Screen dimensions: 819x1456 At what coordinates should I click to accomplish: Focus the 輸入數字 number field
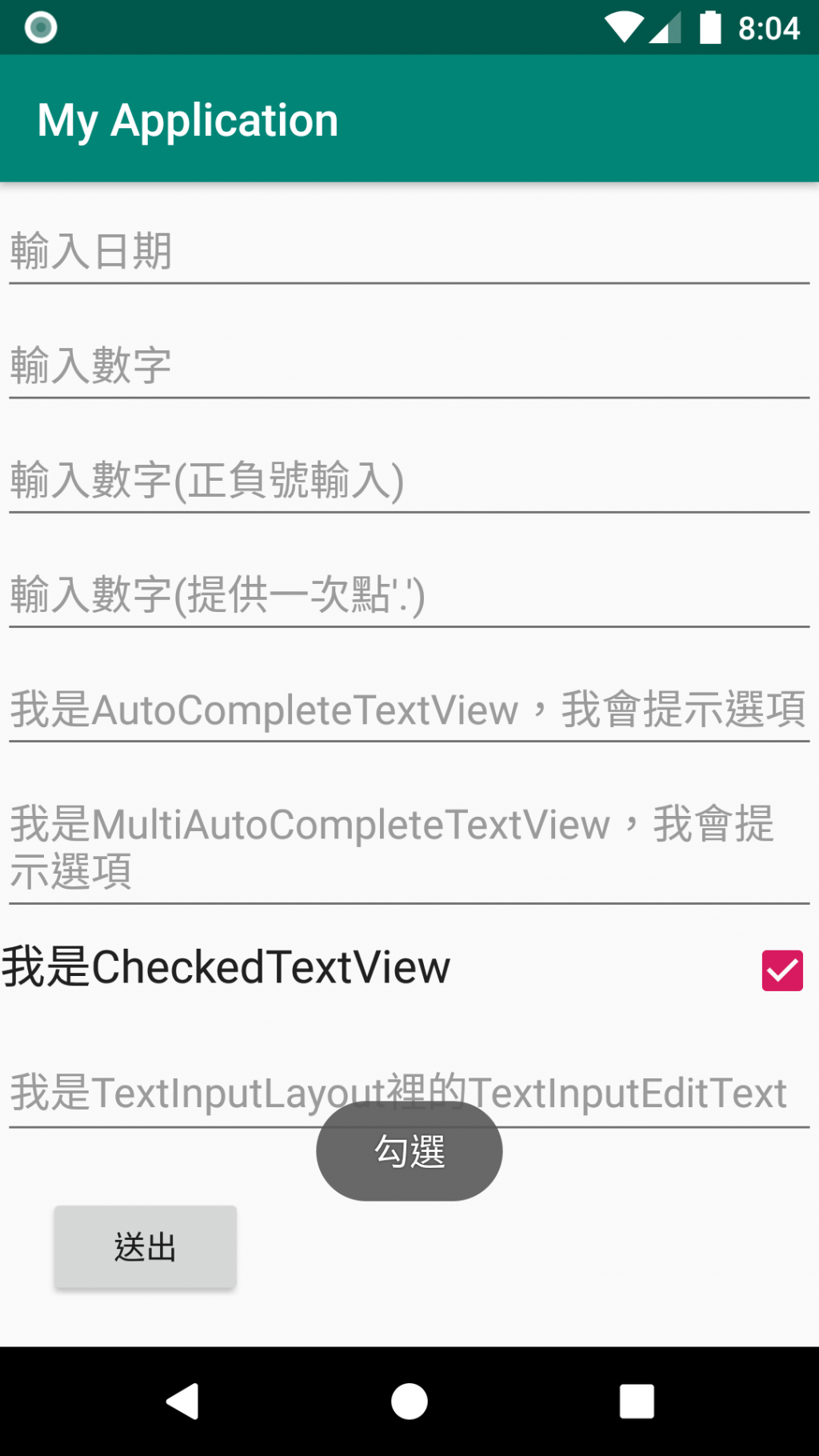[408, 366]
